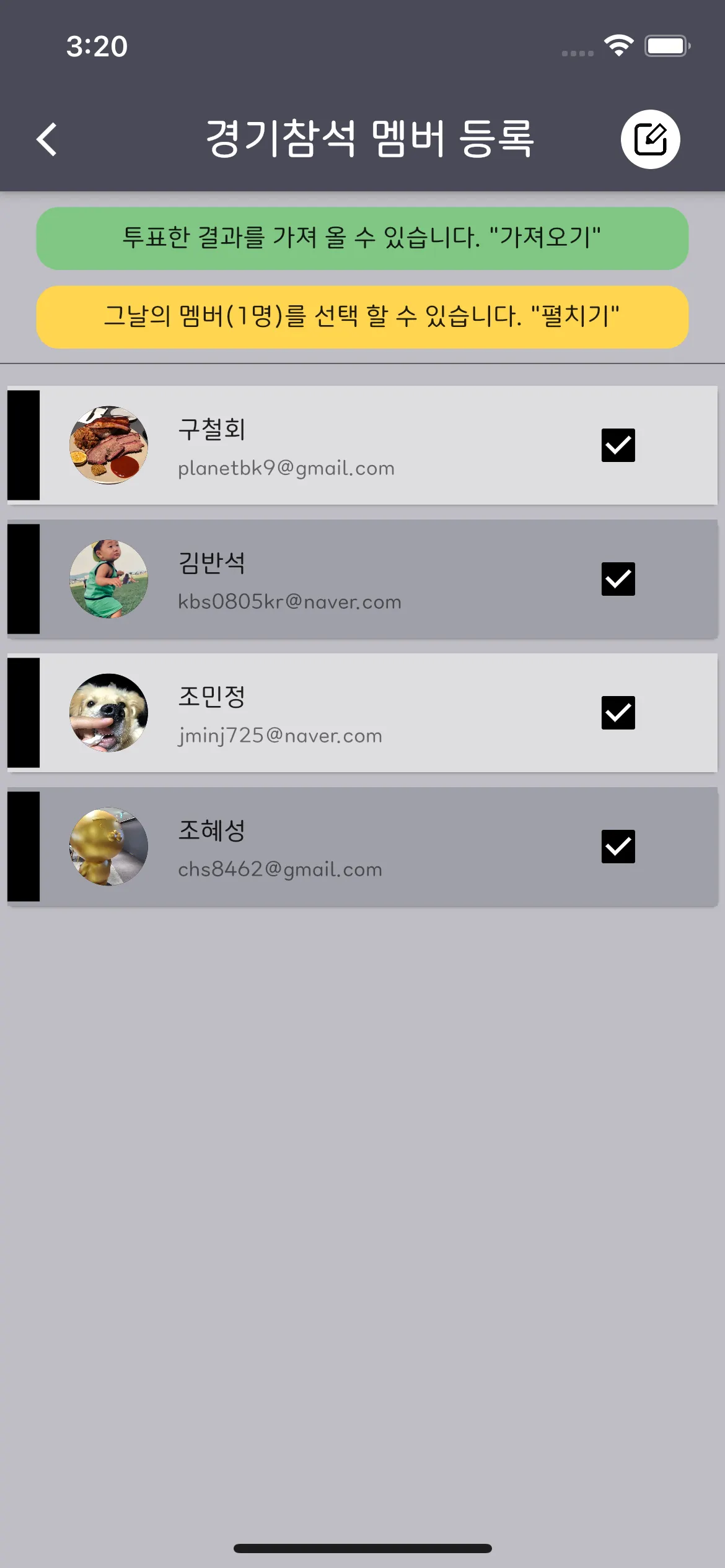
Task: Uncheck the checkbox for 구철회
Action: click(618, 445)
